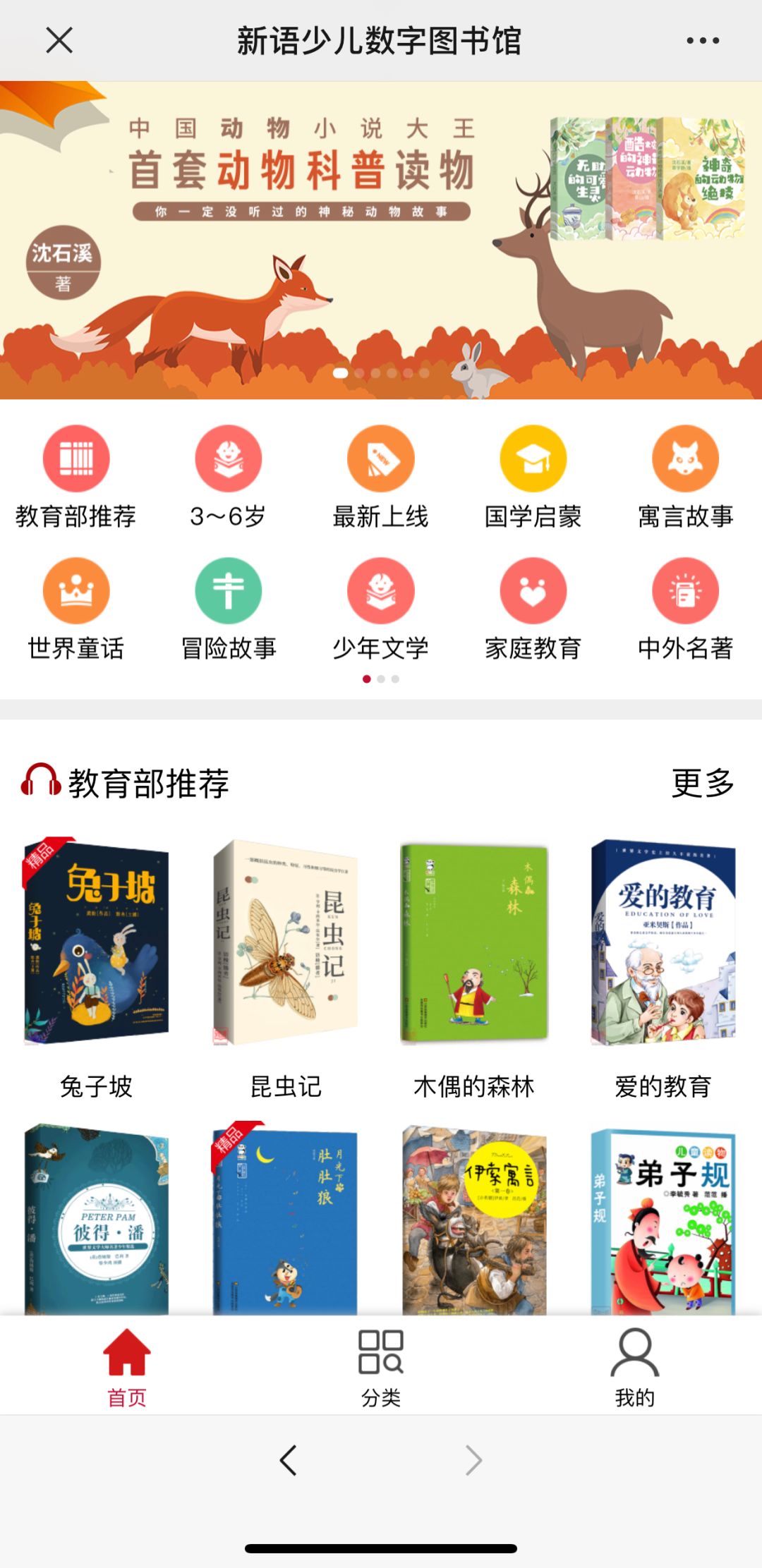The height and width of the screenshot is (1568, 762).
Task: Open the 少年文学 reading icon
Action: [x=380, y=590]
